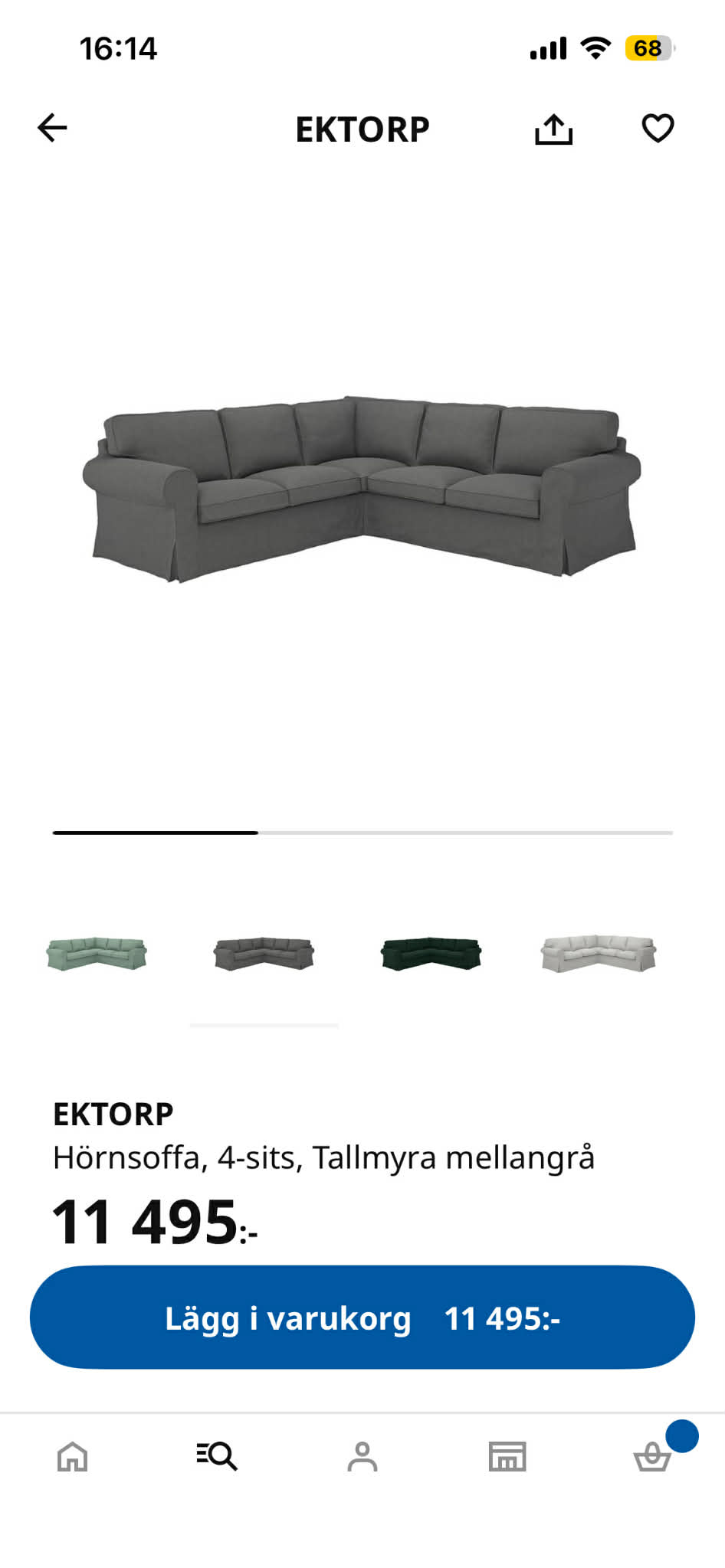
Task: Select the light green sofa color variant
Action: click(97, 954)
